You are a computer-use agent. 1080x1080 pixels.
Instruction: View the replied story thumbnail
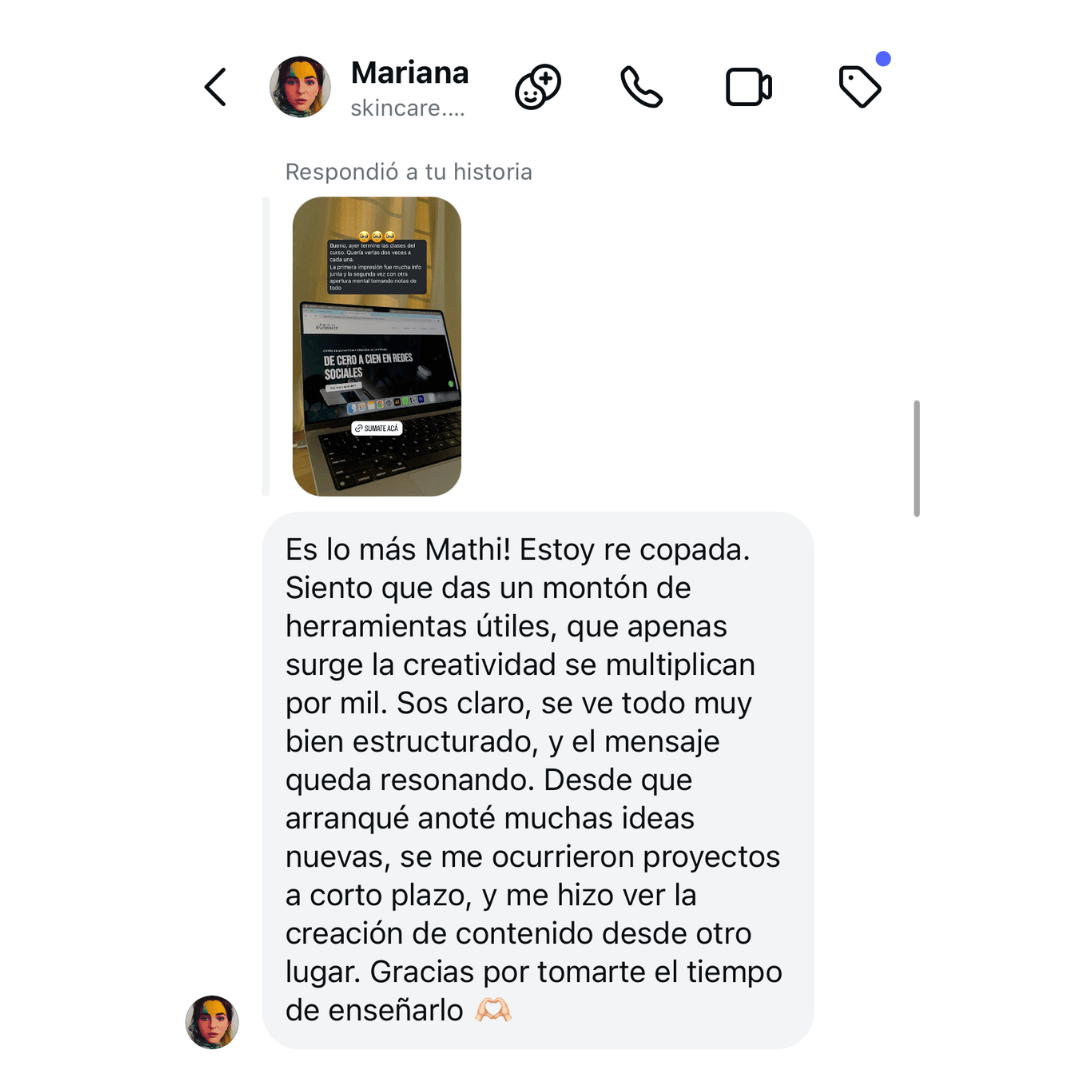[377, 346]
